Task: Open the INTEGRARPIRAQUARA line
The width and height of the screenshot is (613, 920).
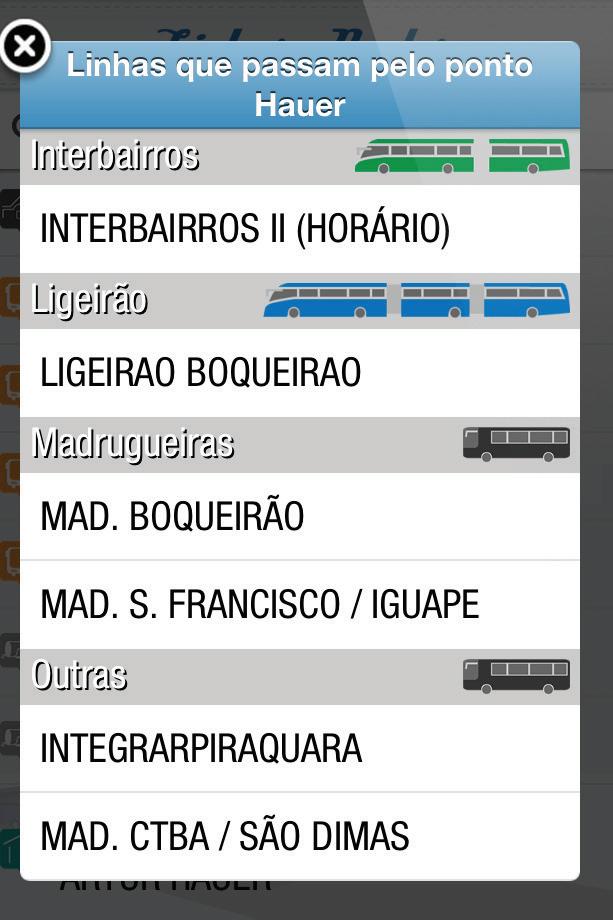Action: [x=299, y=749]
